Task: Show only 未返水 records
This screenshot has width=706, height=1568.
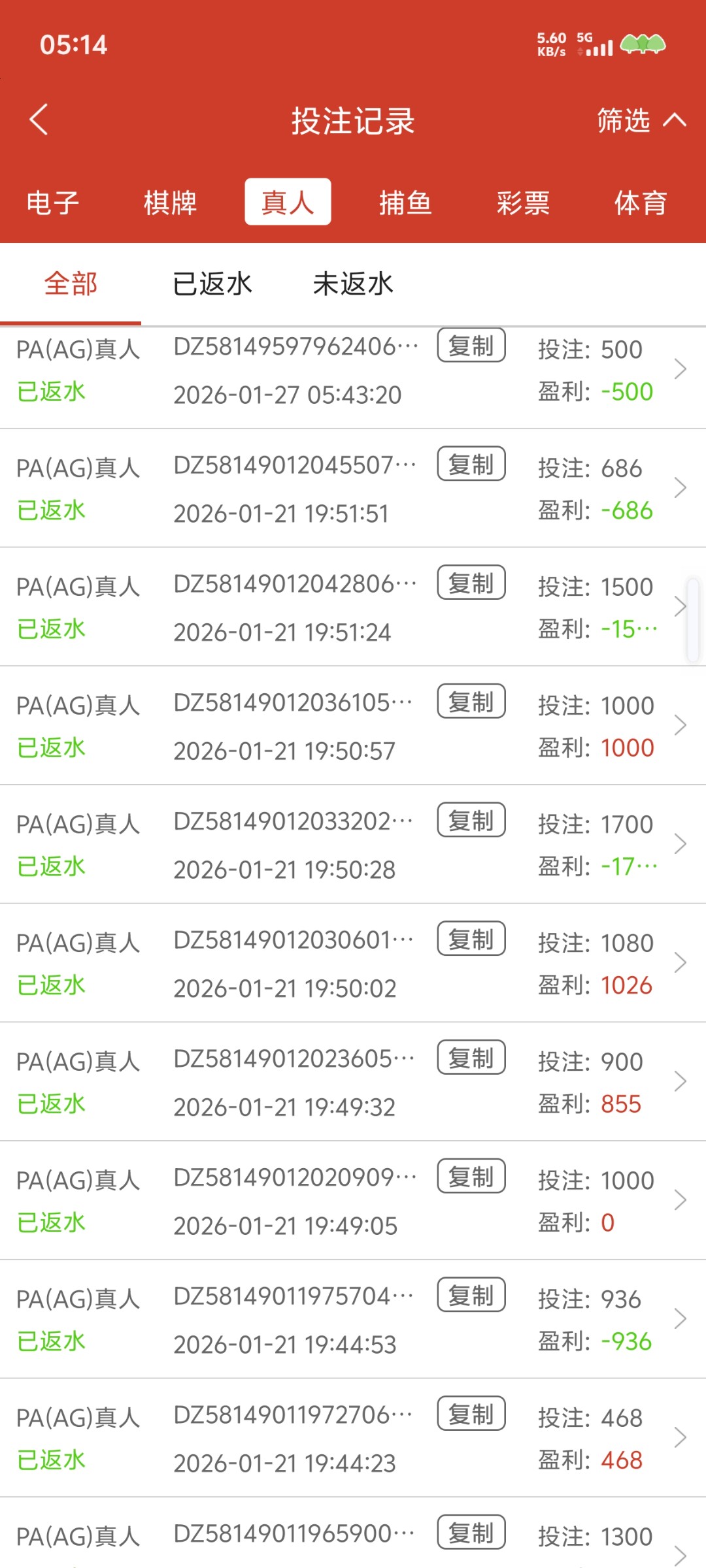Action: [353, 284]
